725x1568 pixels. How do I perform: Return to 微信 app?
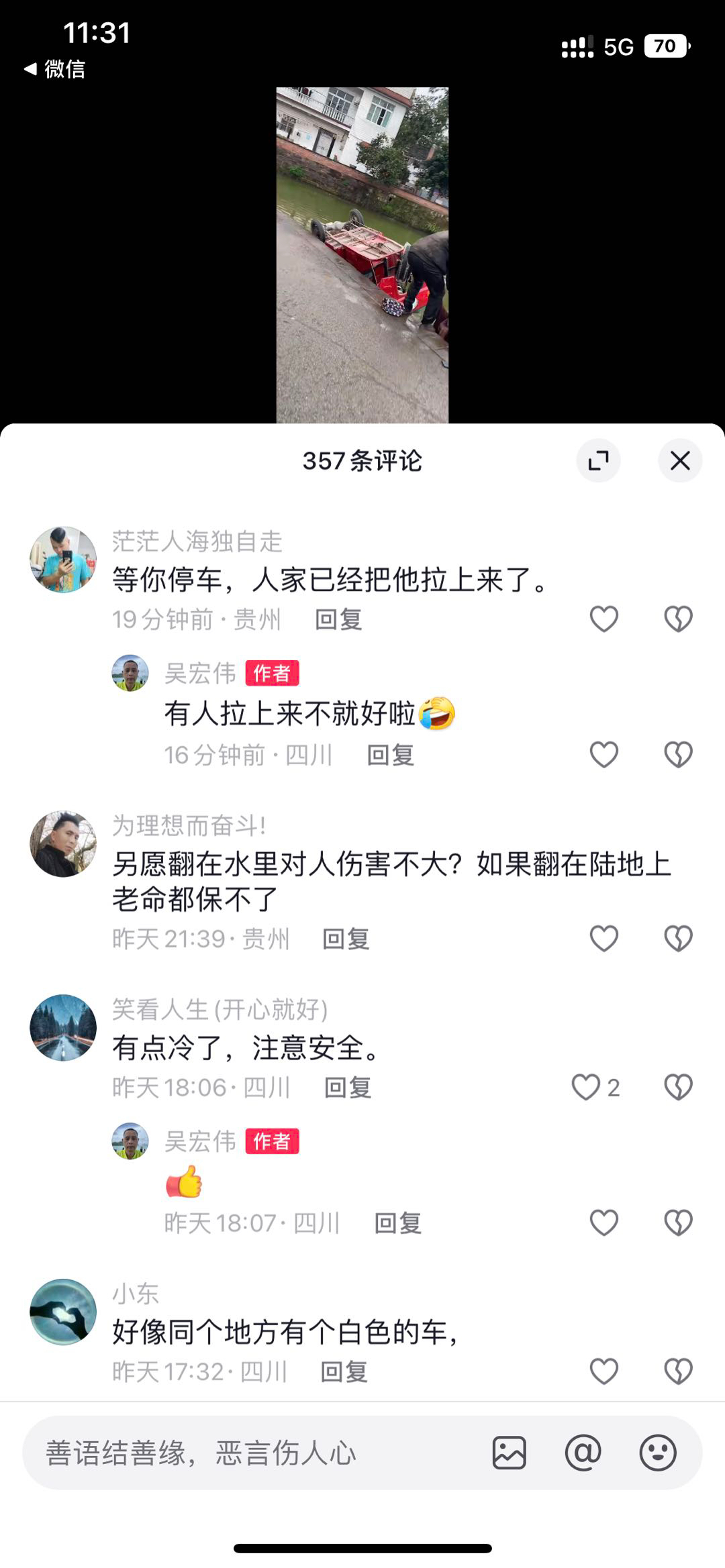pos(55,69)
